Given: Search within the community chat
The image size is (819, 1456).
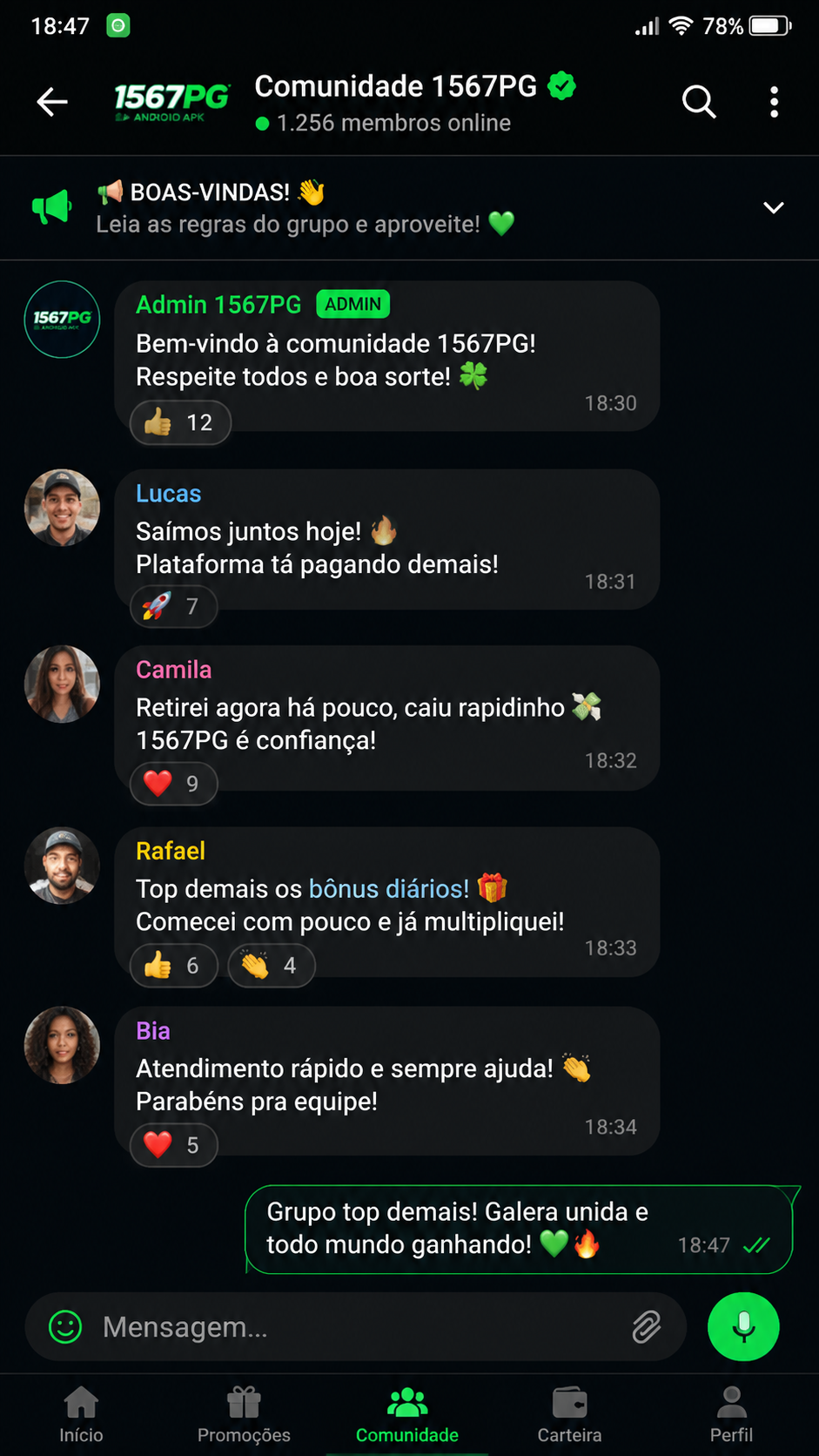Looking at the screenshot, I should click(699, 102).
